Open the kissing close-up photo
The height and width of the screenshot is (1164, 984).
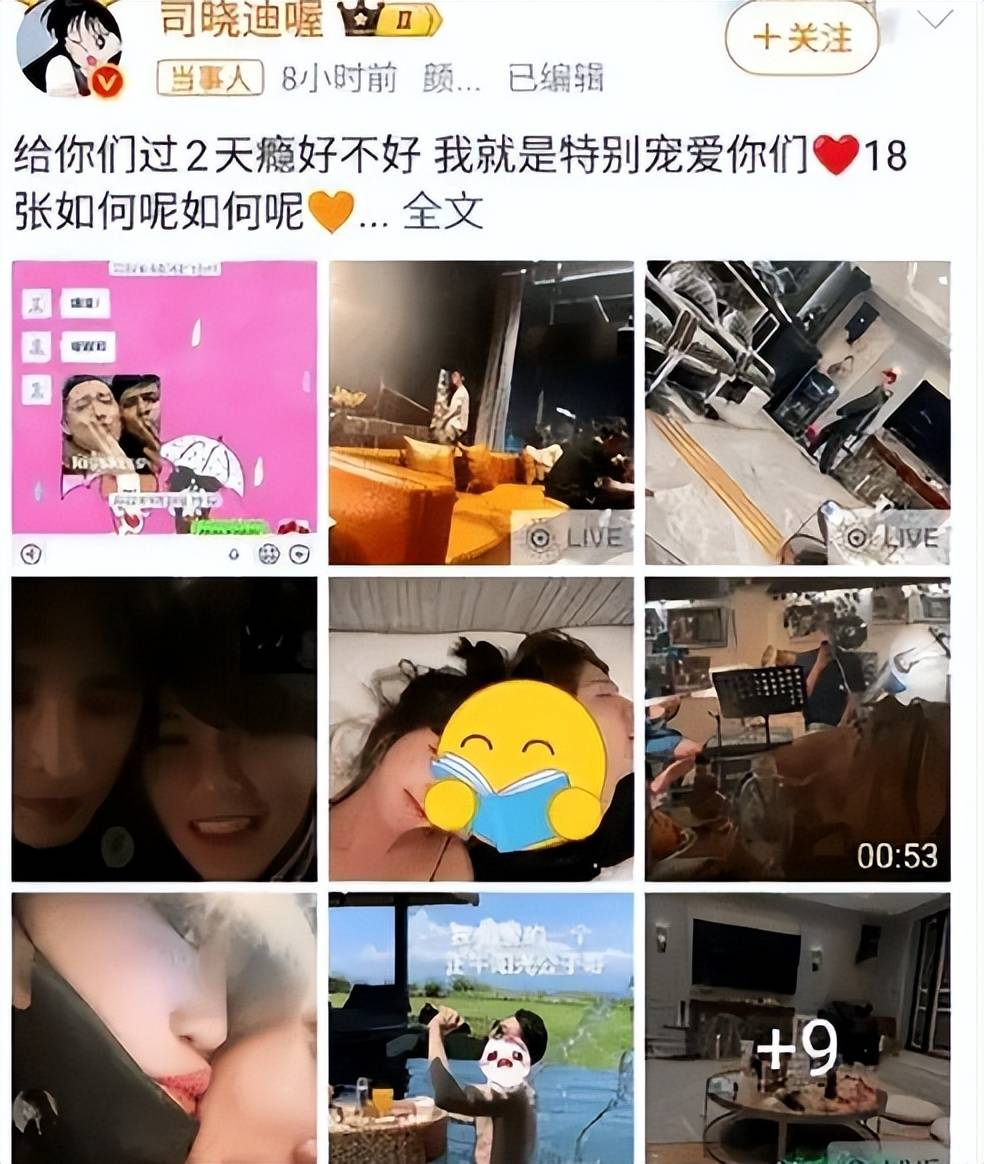pos(165,1028)
